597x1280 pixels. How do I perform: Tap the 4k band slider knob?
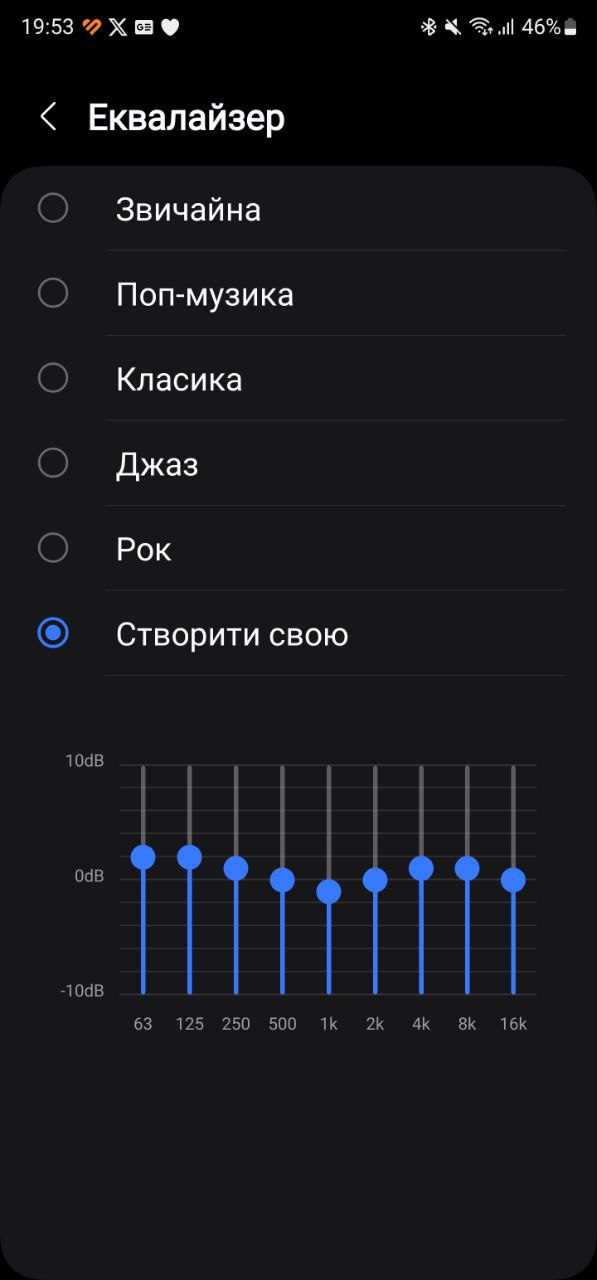(x=421, y=868)
